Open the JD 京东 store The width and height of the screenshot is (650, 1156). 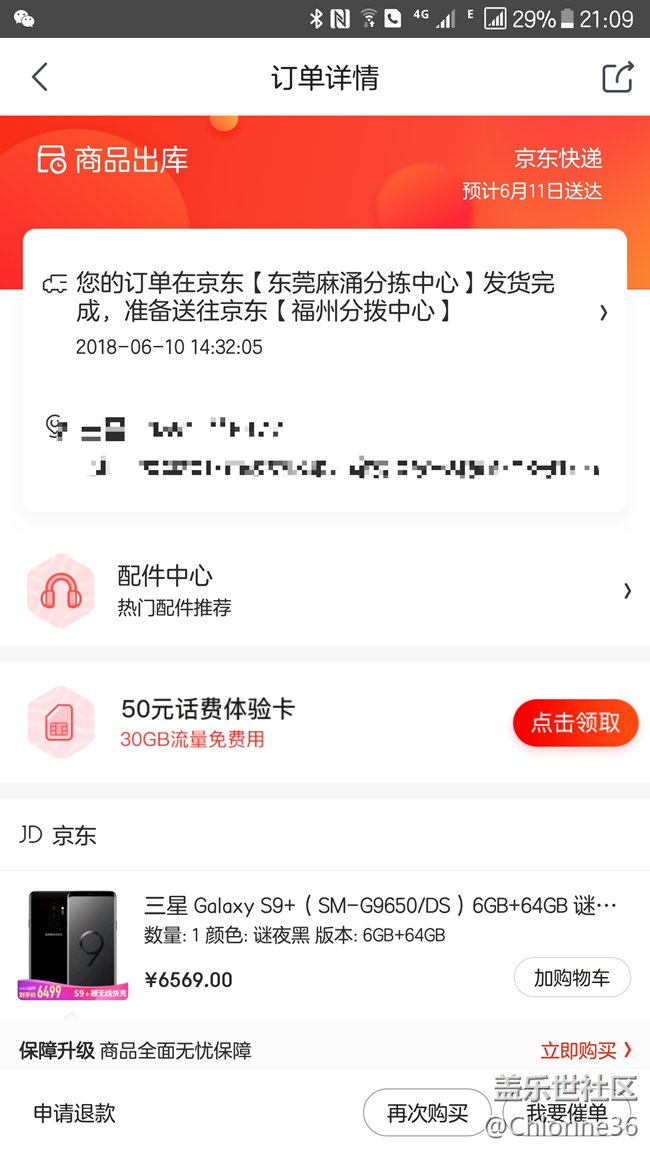coord(60,835)
